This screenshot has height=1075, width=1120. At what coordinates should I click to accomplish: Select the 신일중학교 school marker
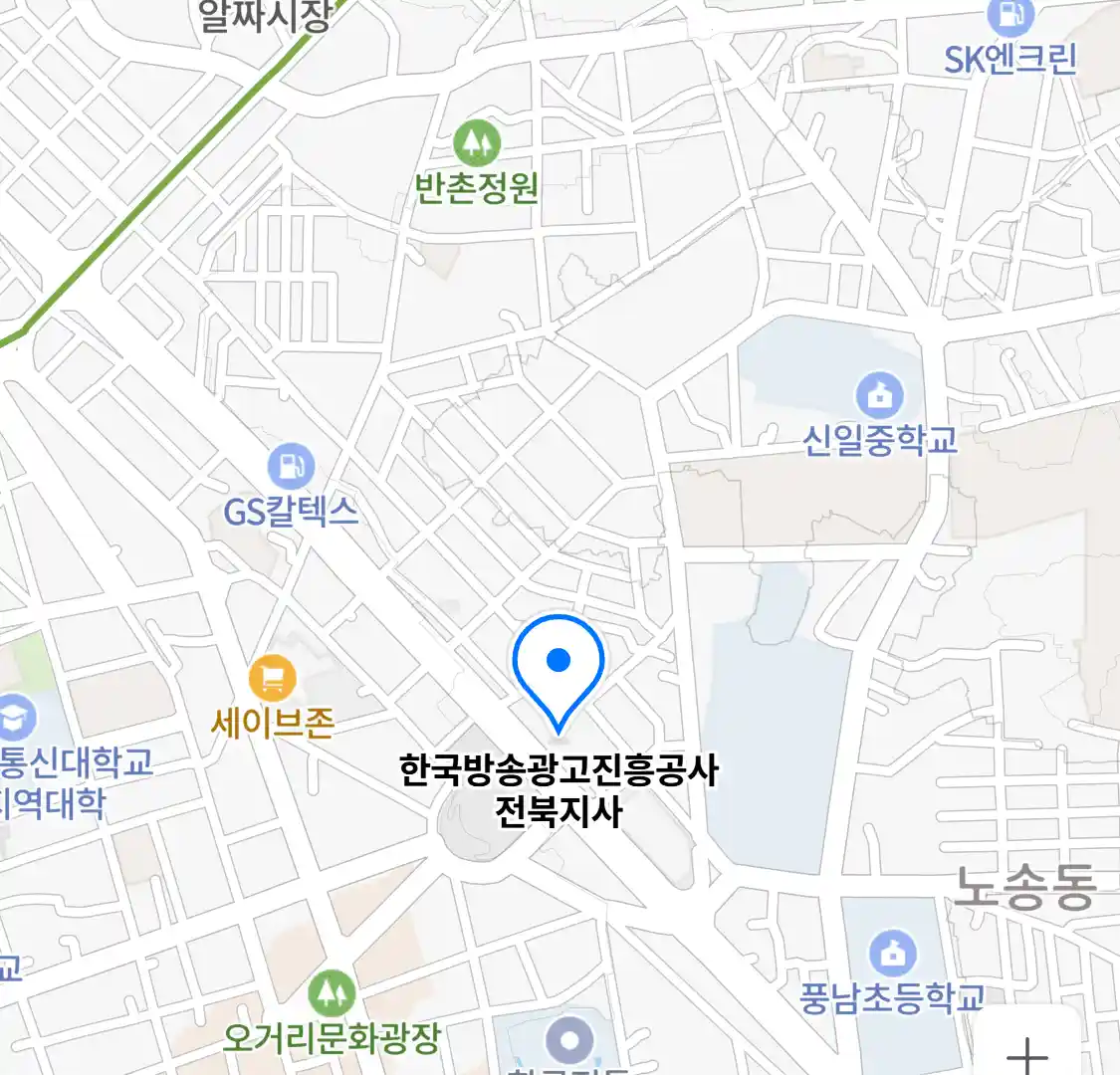pyautogui.click(x=879, y=396)
